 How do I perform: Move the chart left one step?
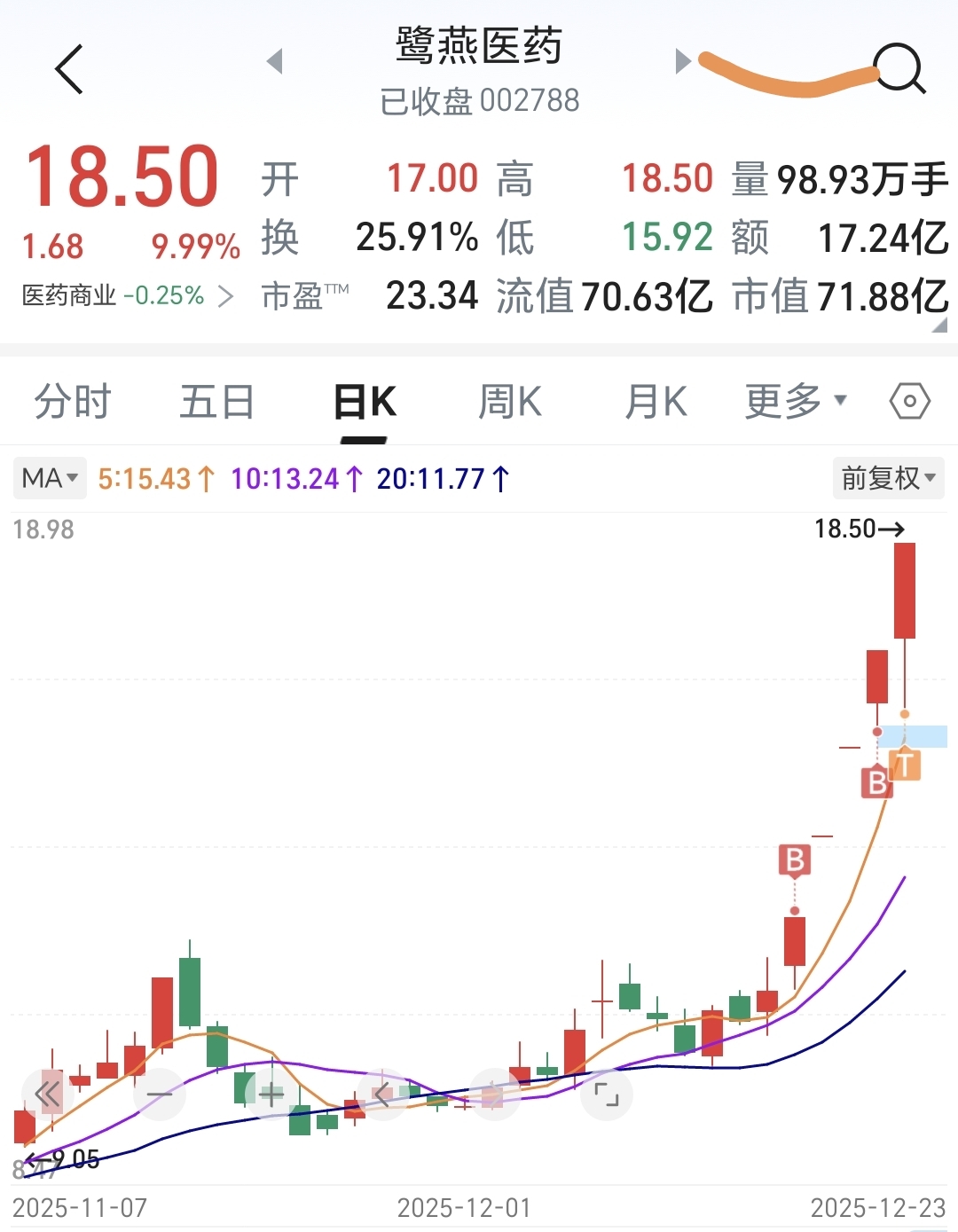[383, 1095]
